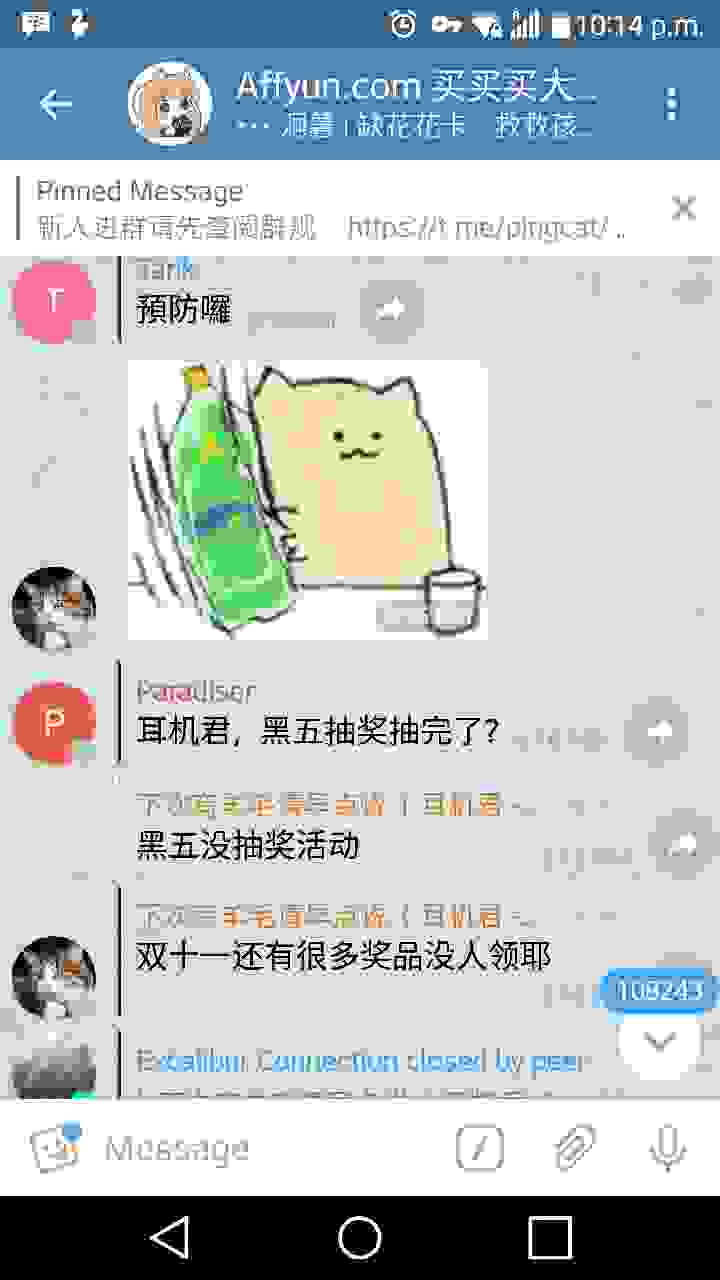Open Tank's pink T avatar profile
The image size is (720, 1280).
pyautogui.click(x=54, y=300)
